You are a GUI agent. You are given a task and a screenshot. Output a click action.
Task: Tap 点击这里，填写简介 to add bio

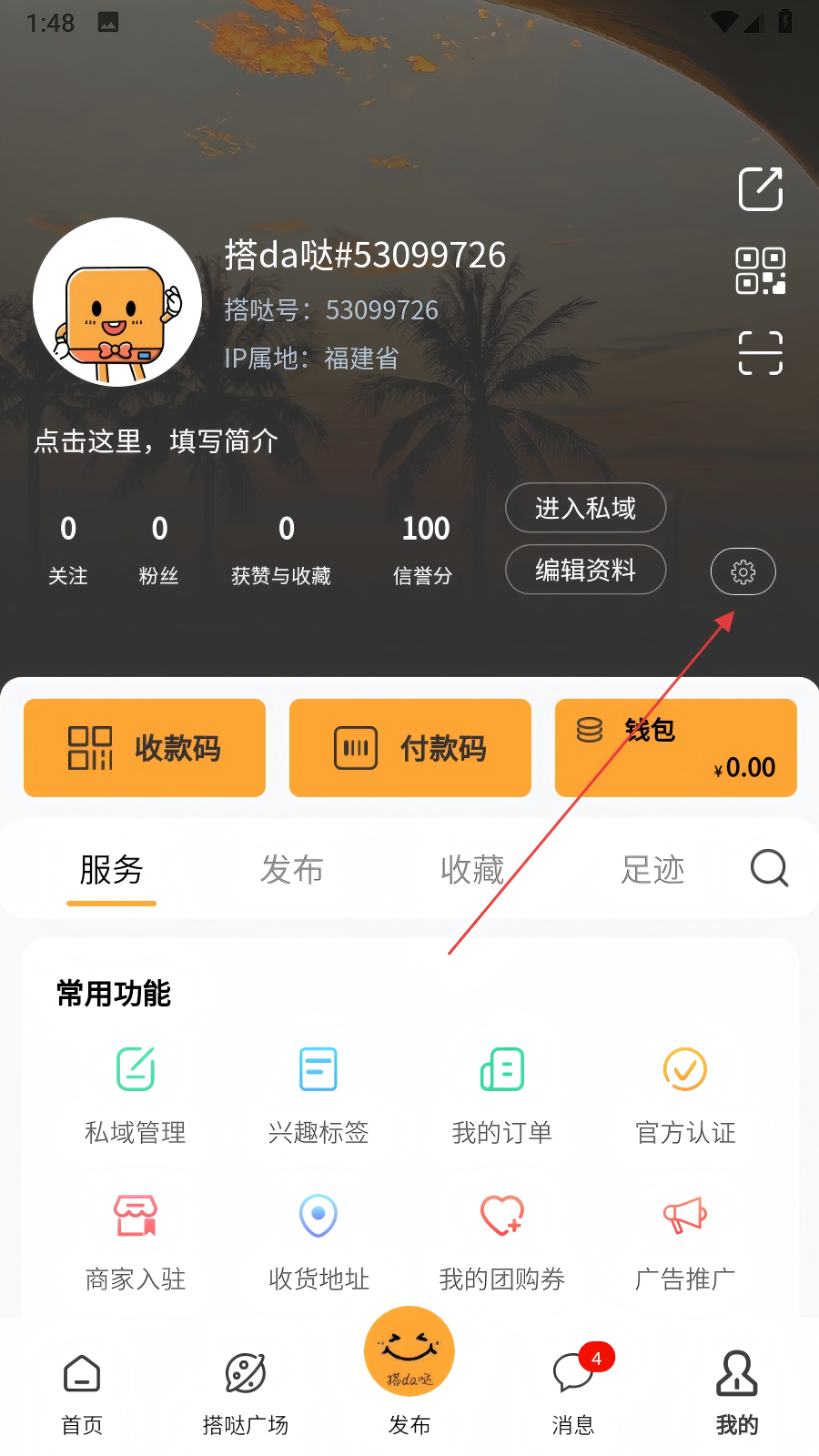(157, 441)
